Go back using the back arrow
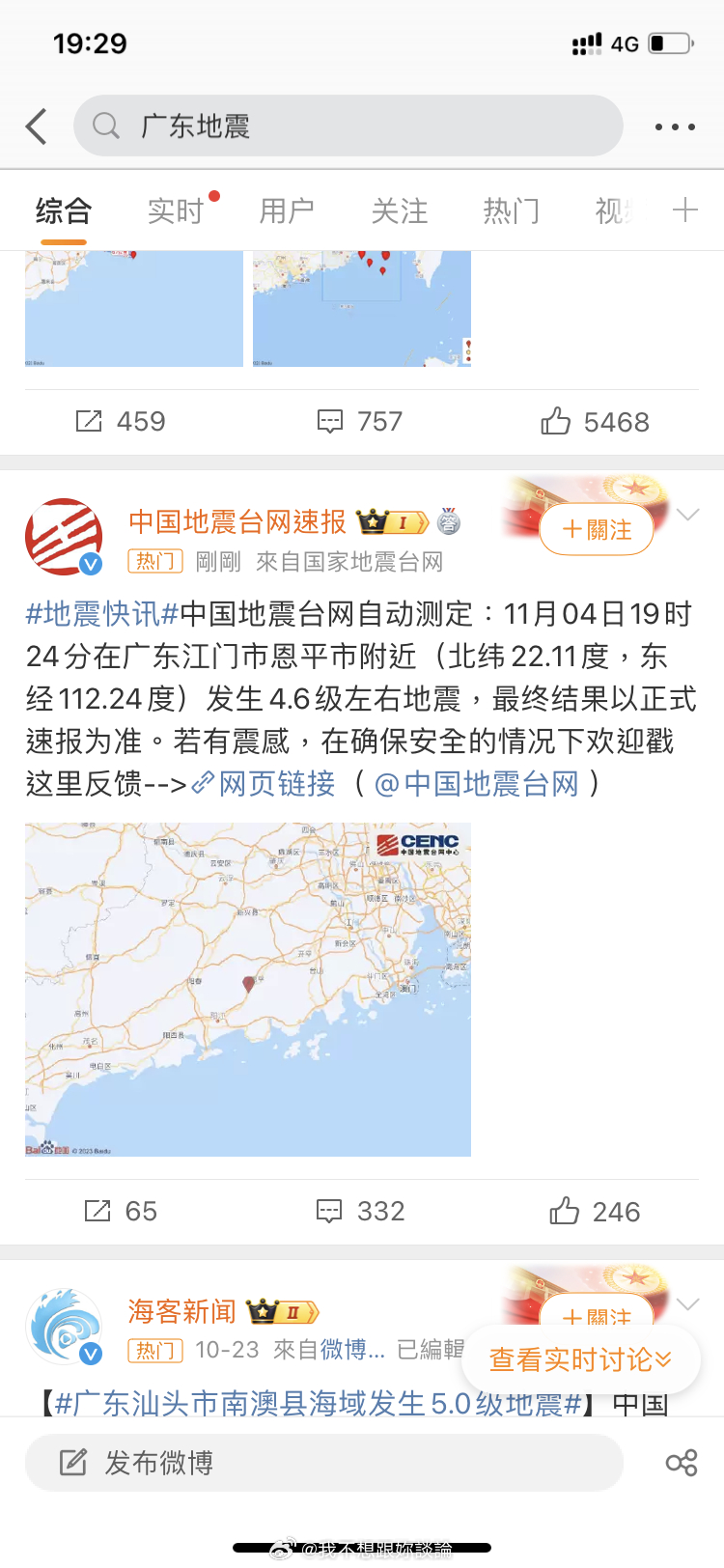 pos(37,126)
